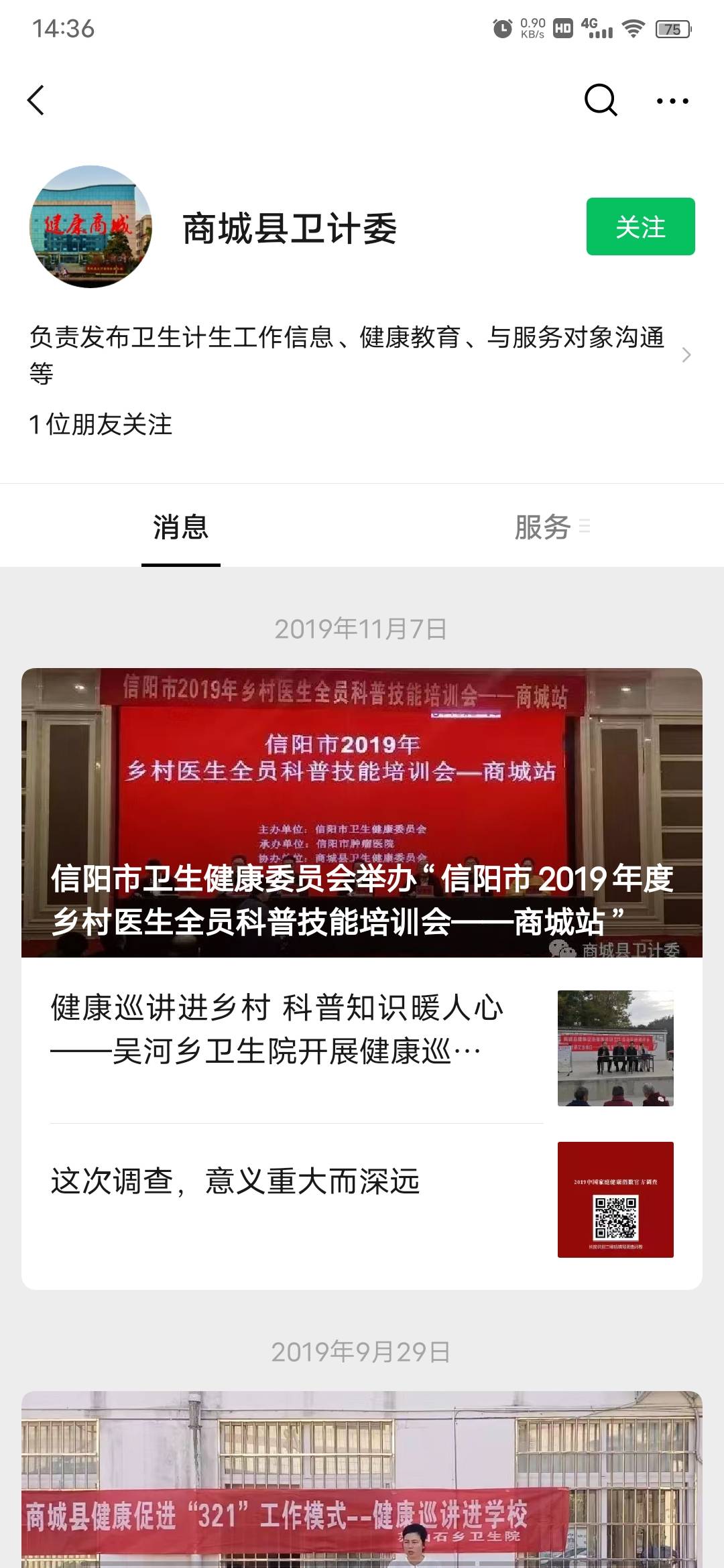The width and height of the screenshot is (724, 1568).
Task: Open the three-dot overflow menu
Action: 672,101
